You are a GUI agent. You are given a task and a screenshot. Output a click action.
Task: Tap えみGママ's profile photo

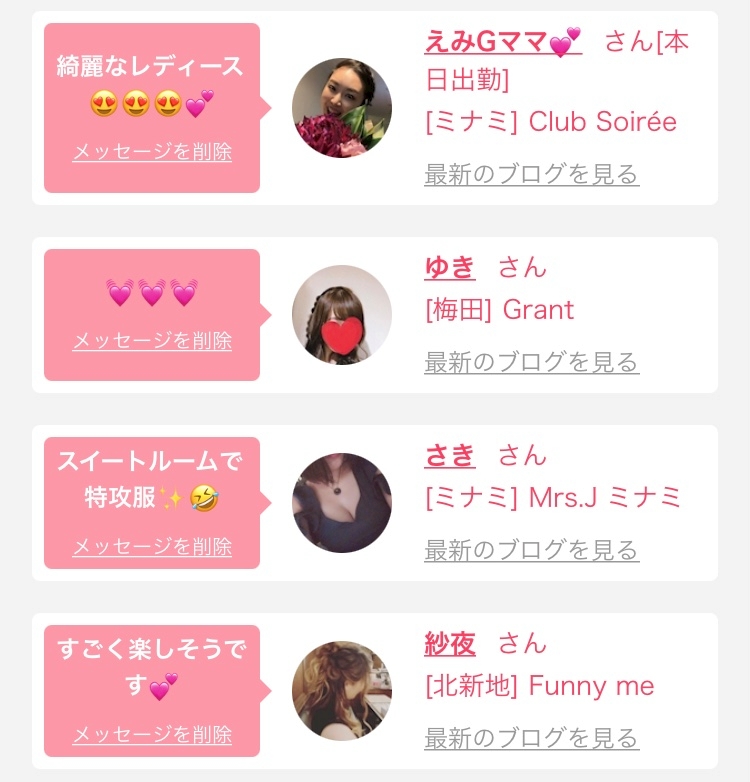click(342, 108)
